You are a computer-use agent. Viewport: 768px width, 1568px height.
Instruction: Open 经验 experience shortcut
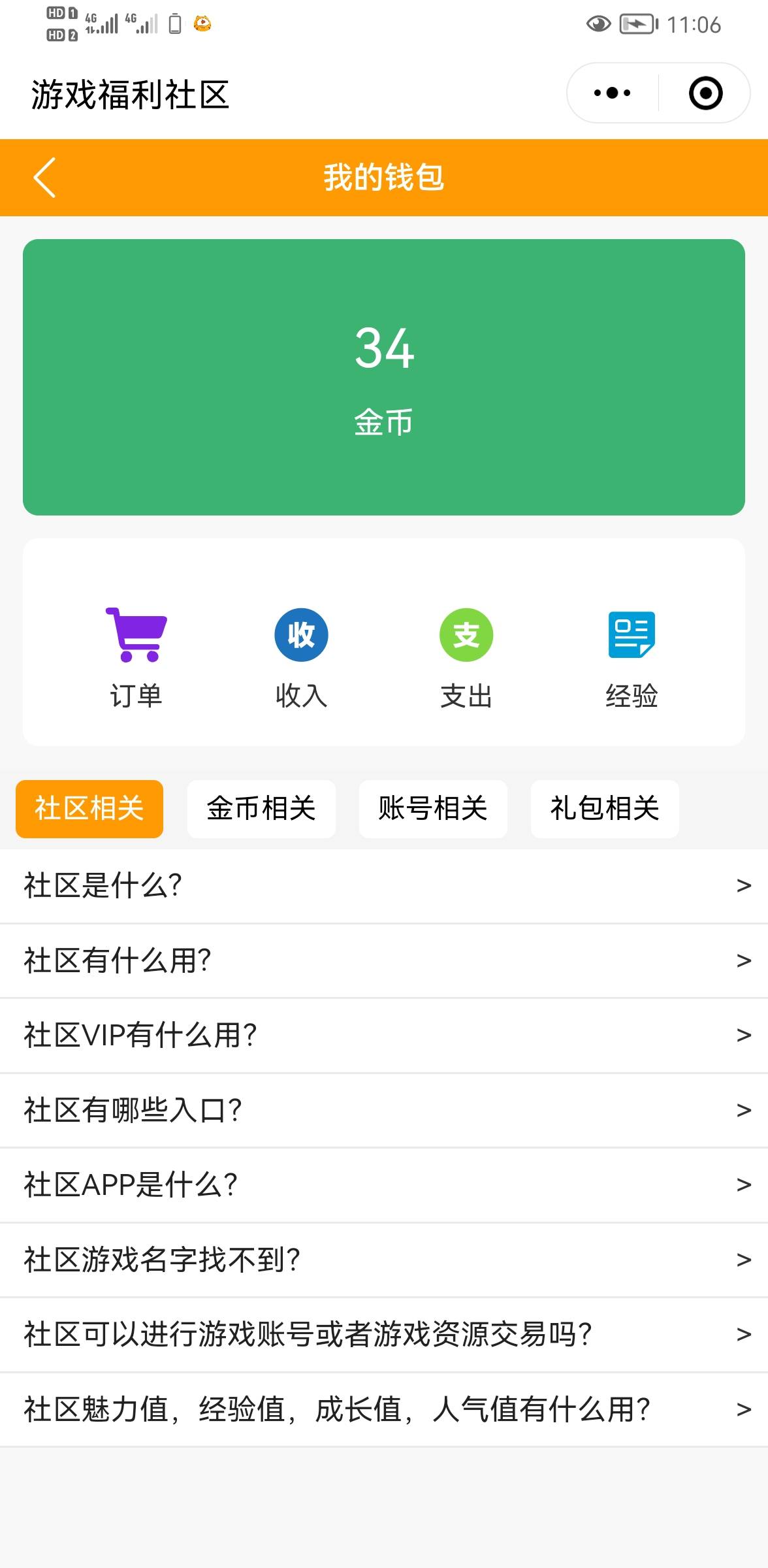632,657
